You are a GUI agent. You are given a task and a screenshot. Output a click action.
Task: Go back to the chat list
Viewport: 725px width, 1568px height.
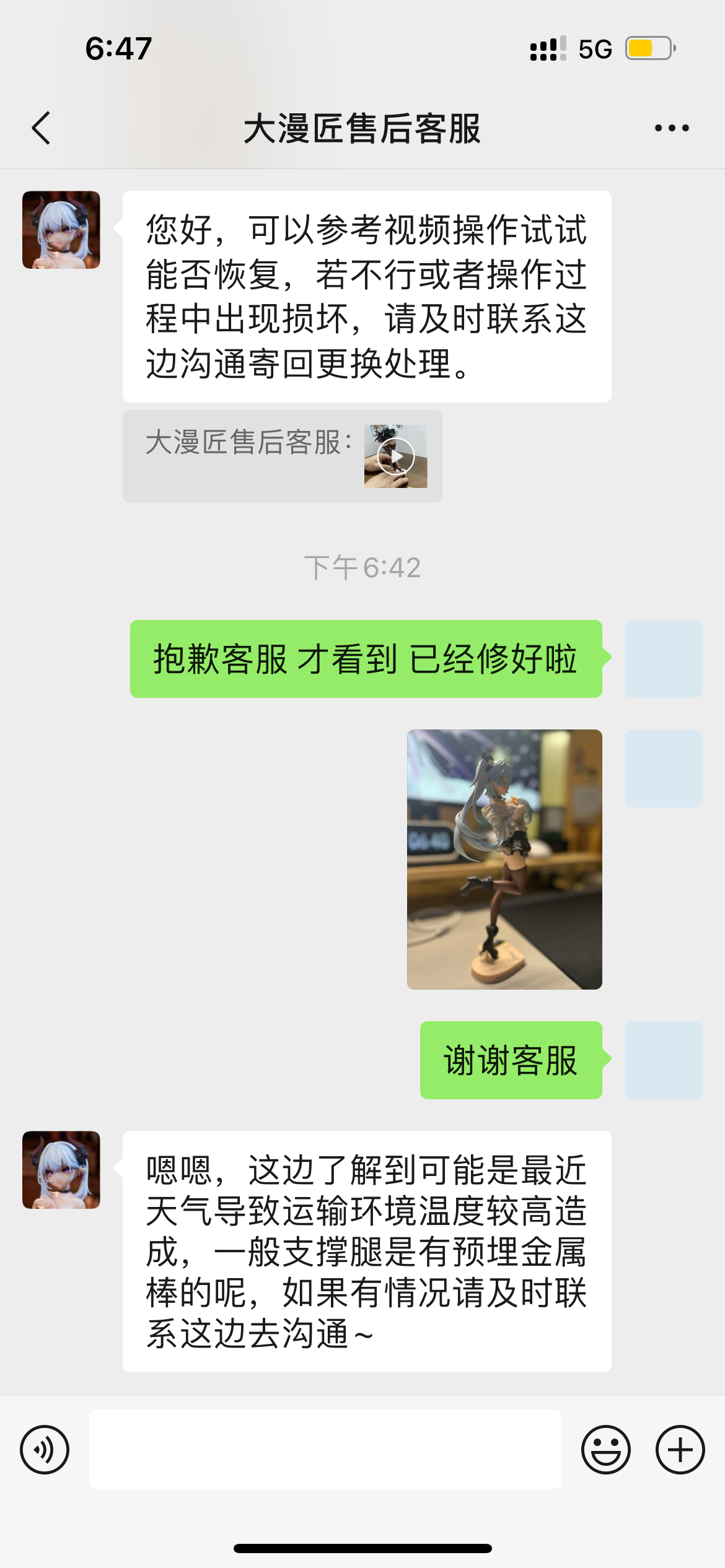pyautogui.click(x=41, y=128)
